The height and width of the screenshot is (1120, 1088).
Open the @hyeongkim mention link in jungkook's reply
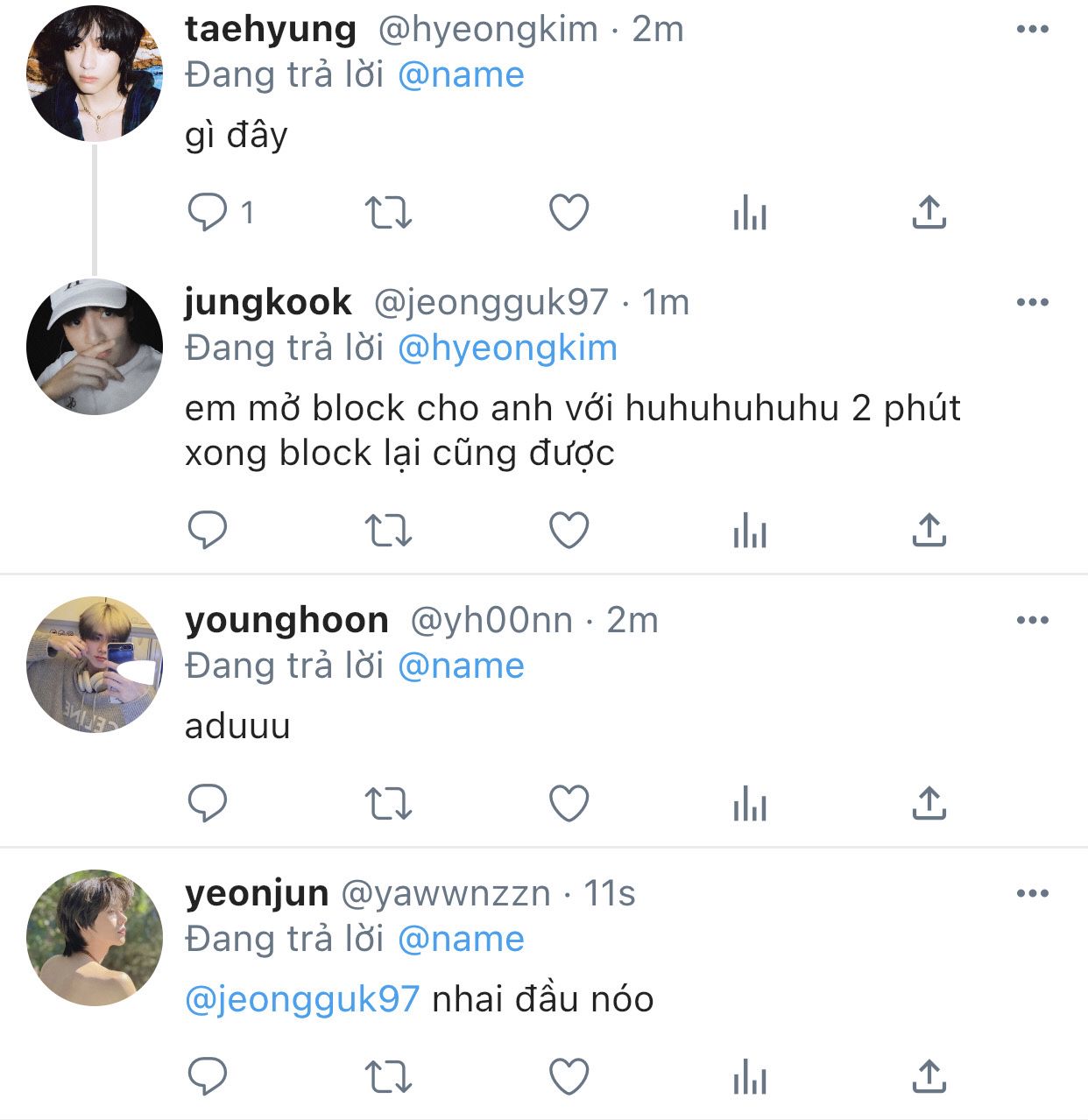[x=507, y=349]
